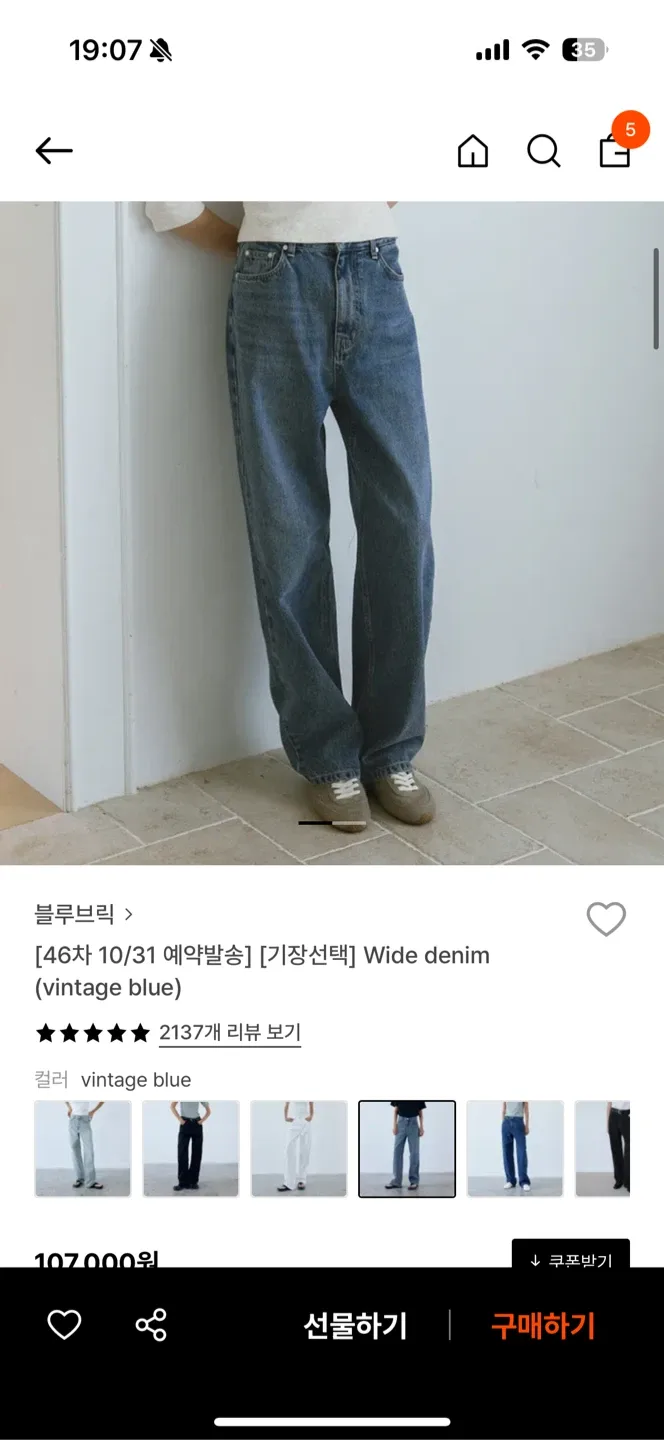
Task: Select the white jeans color thumbnail
Action: 299,1148
